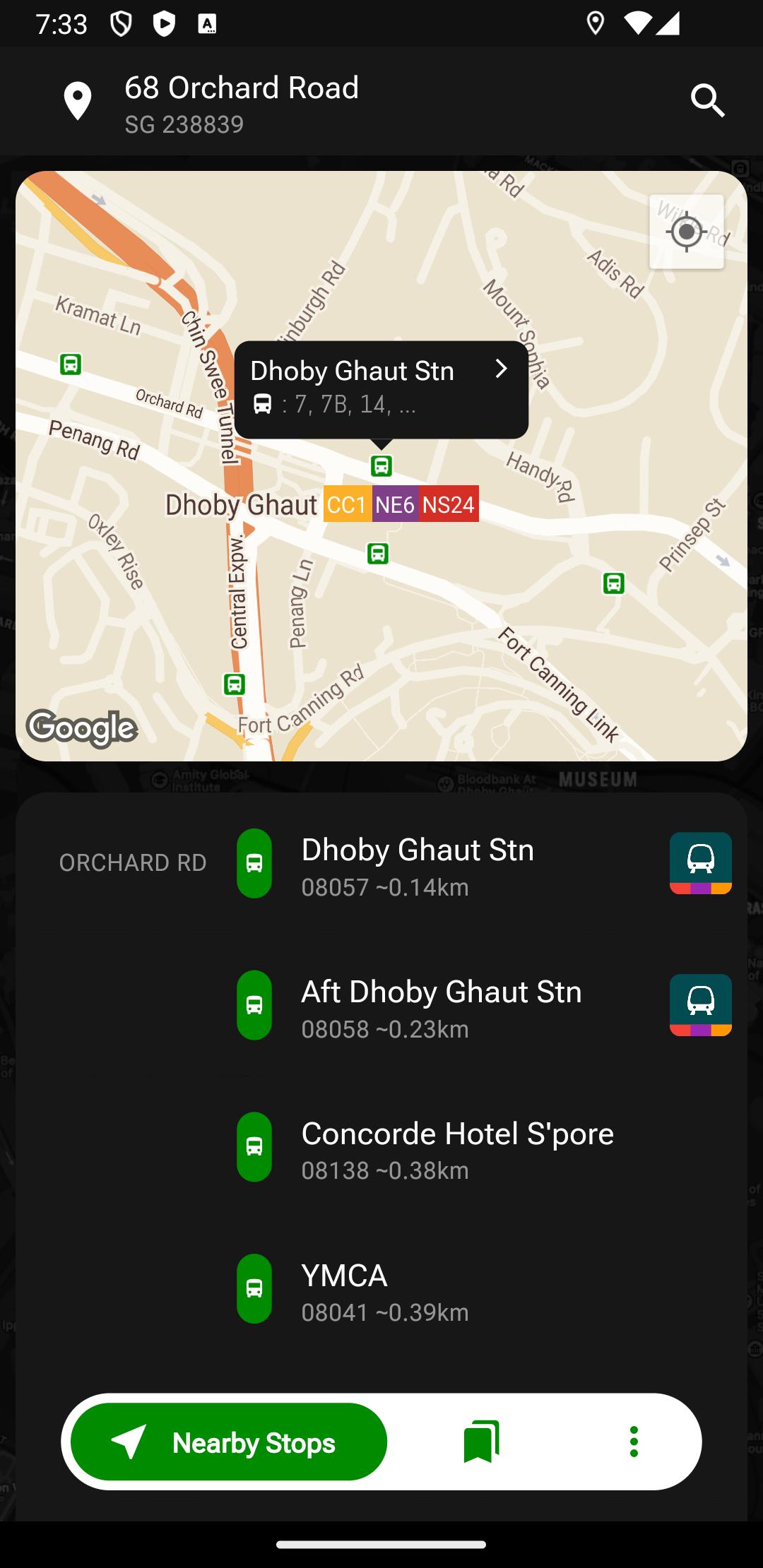This screenshot has width=763, height=1568.
Task: Tap the bus stop marker near Prinsep St
Action: [613, 583]
